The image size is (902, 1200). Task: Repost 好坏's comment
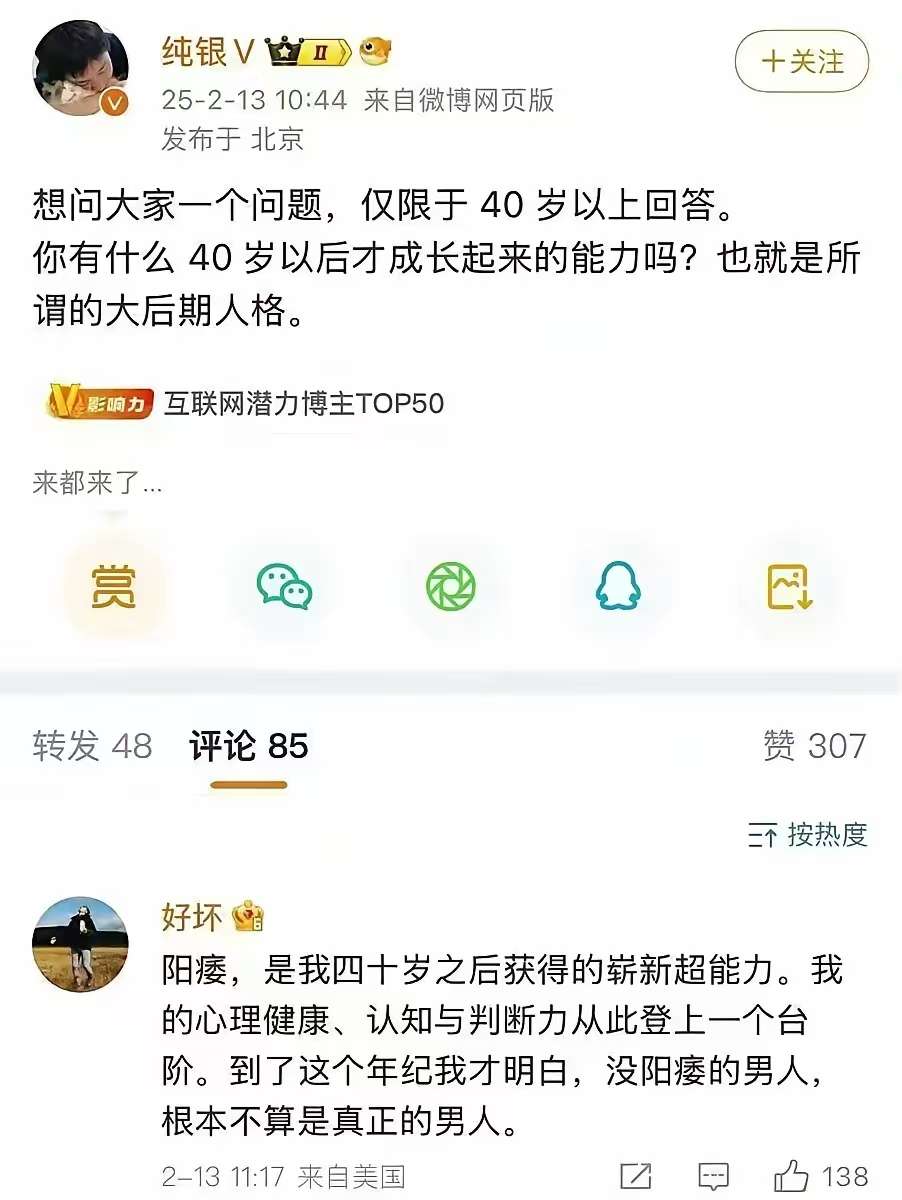pyautogui.click(x=636, y=1176)
